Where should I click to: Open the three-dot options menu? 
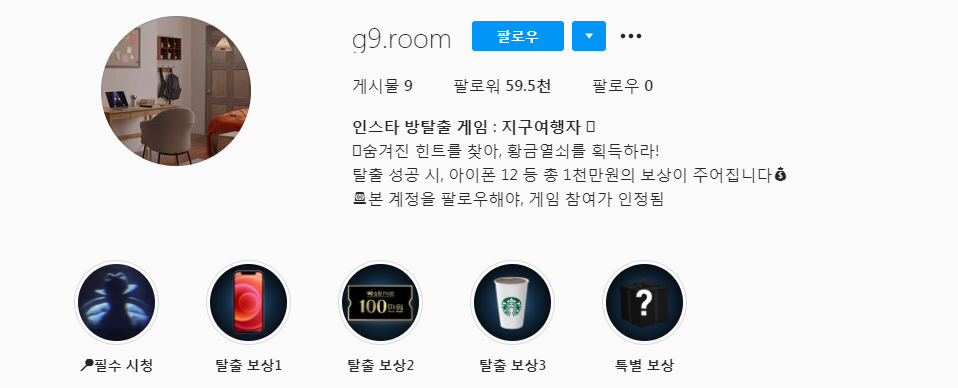pos(631,36)
